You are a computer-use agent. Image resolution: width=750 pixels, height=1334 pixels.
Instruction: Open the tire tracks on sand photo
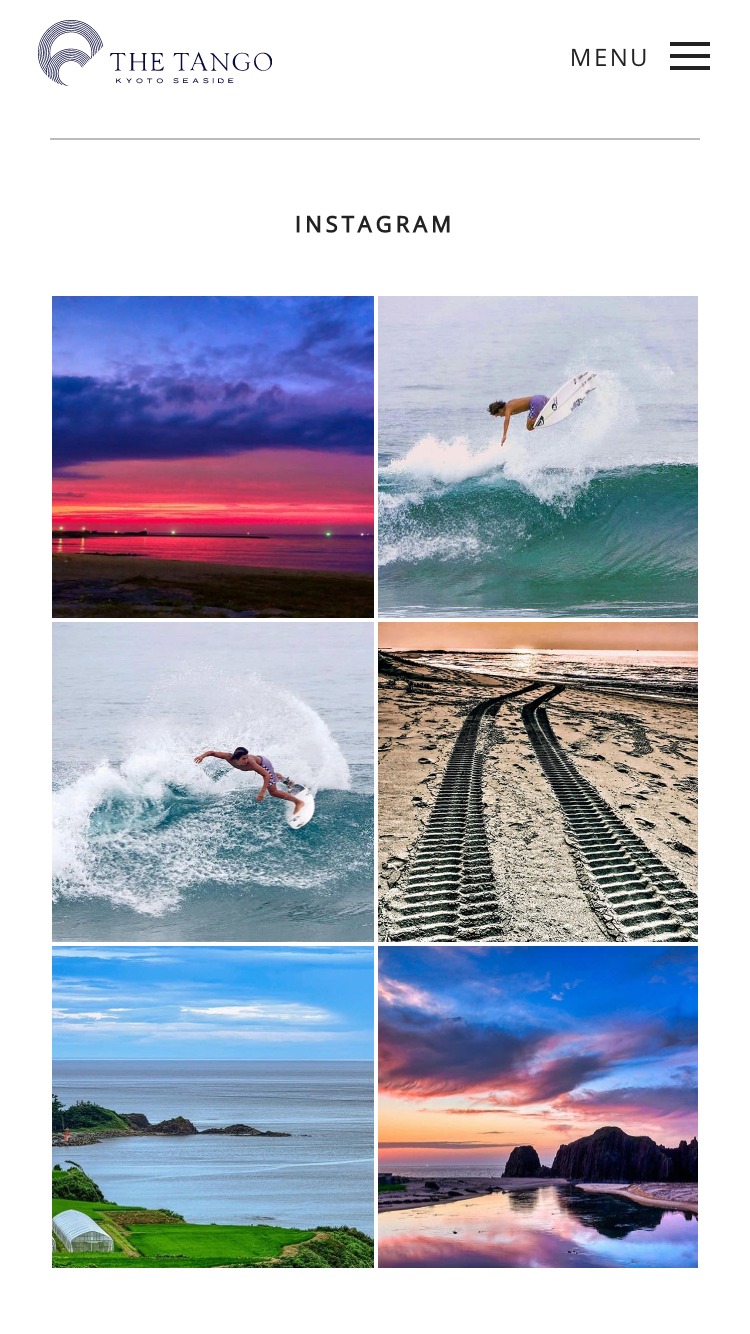(x=538, y=782)
